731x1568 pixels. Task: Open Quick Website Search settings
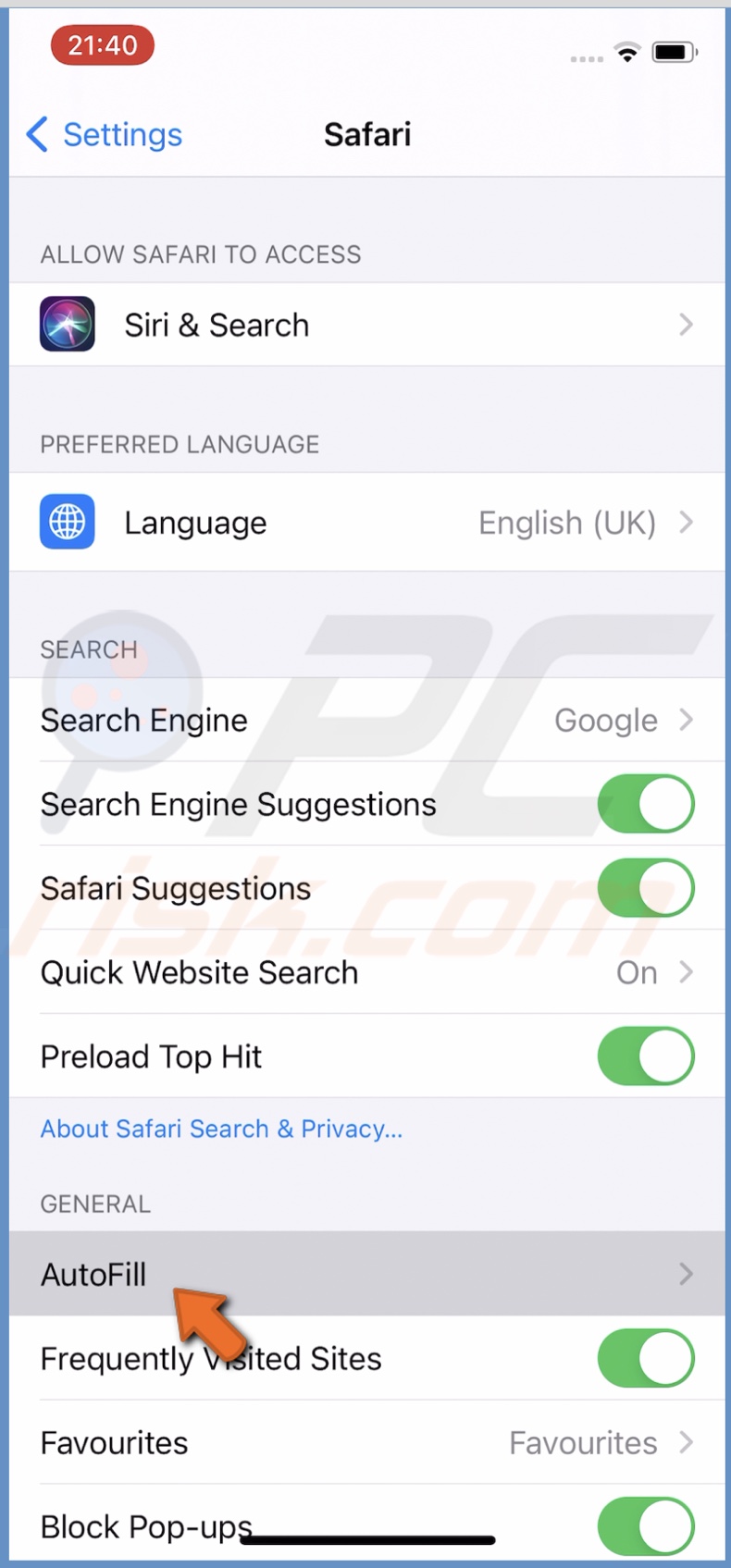click(365, 972)
